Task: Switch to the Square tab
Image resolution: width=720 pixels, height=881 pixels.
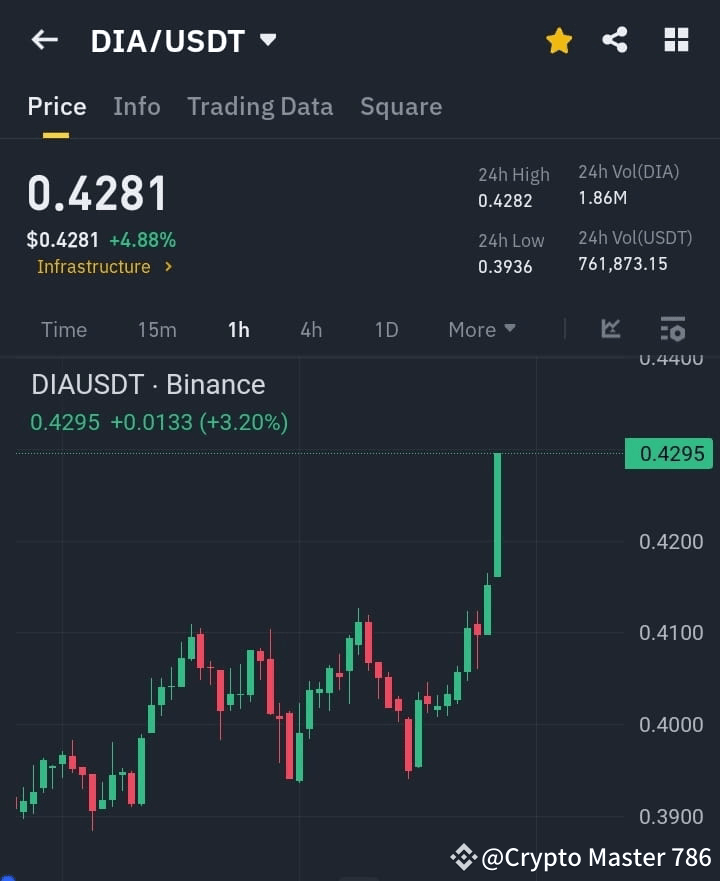Action: click(x=401, y=106)
